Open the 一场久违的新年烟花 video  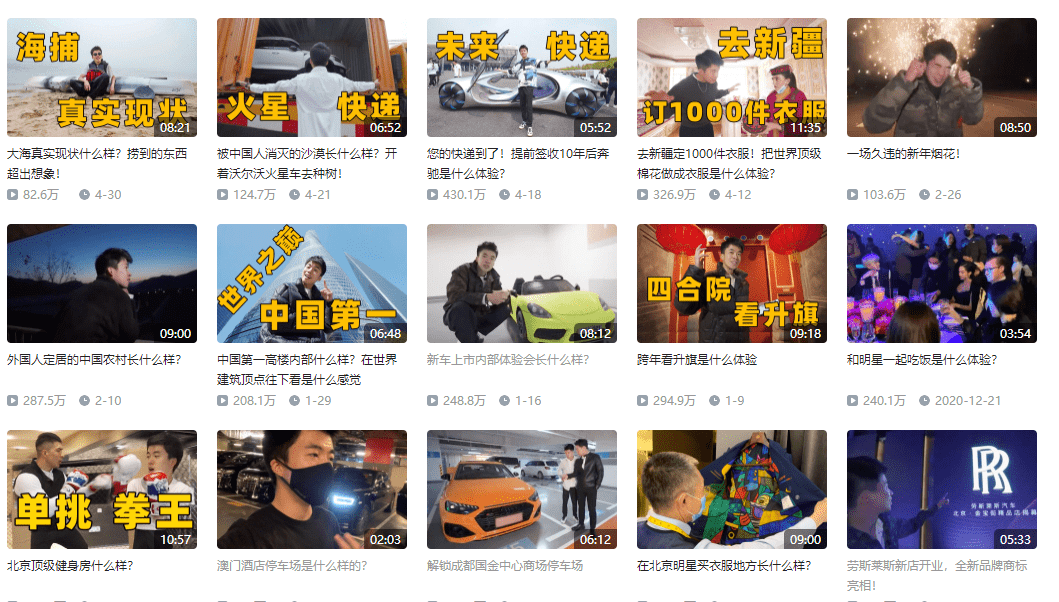click(942, 77)
